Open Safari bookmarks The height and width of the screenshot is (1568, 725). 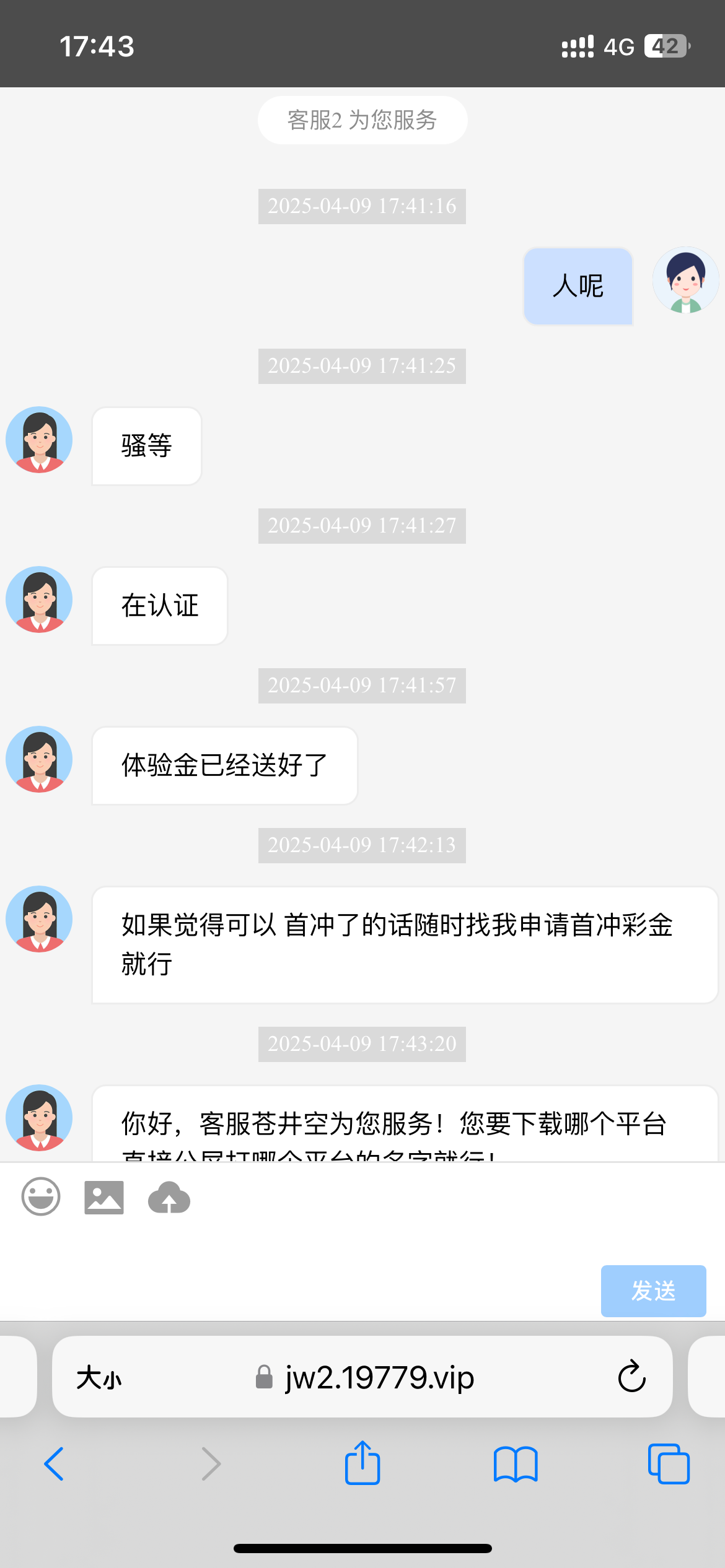[x=516, y=1464]
